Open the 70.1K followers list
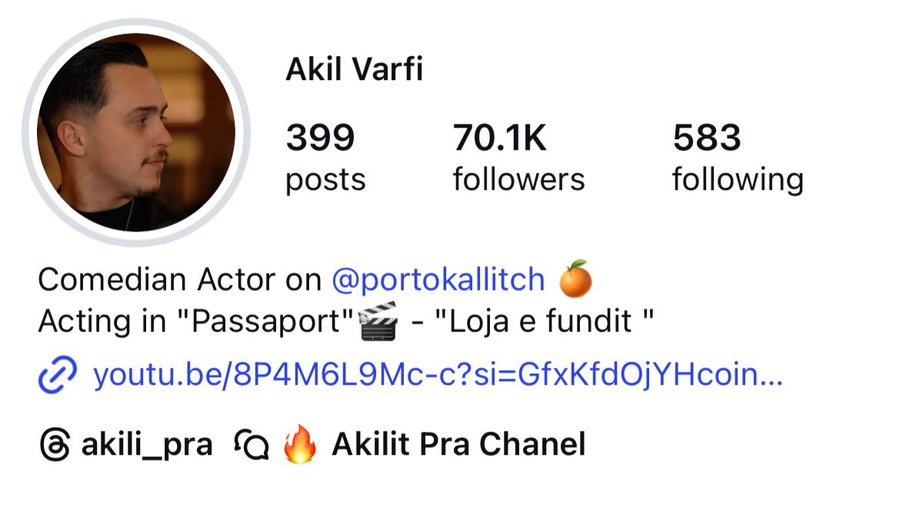Screen dimensions: 900x506 pos(518,158)
